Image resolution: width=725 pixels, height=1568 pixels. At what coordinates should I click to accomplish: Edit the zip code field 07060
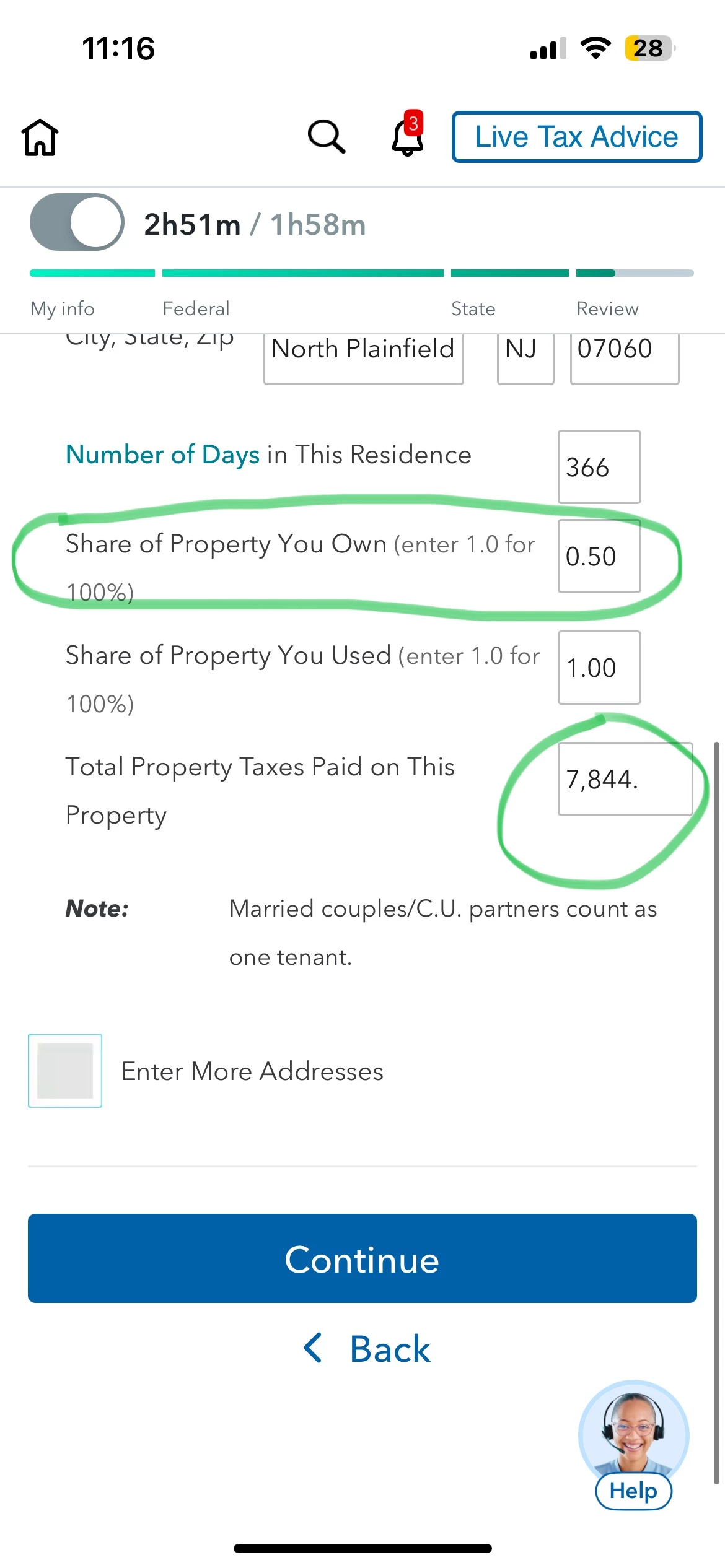click(x=624, y=356)
